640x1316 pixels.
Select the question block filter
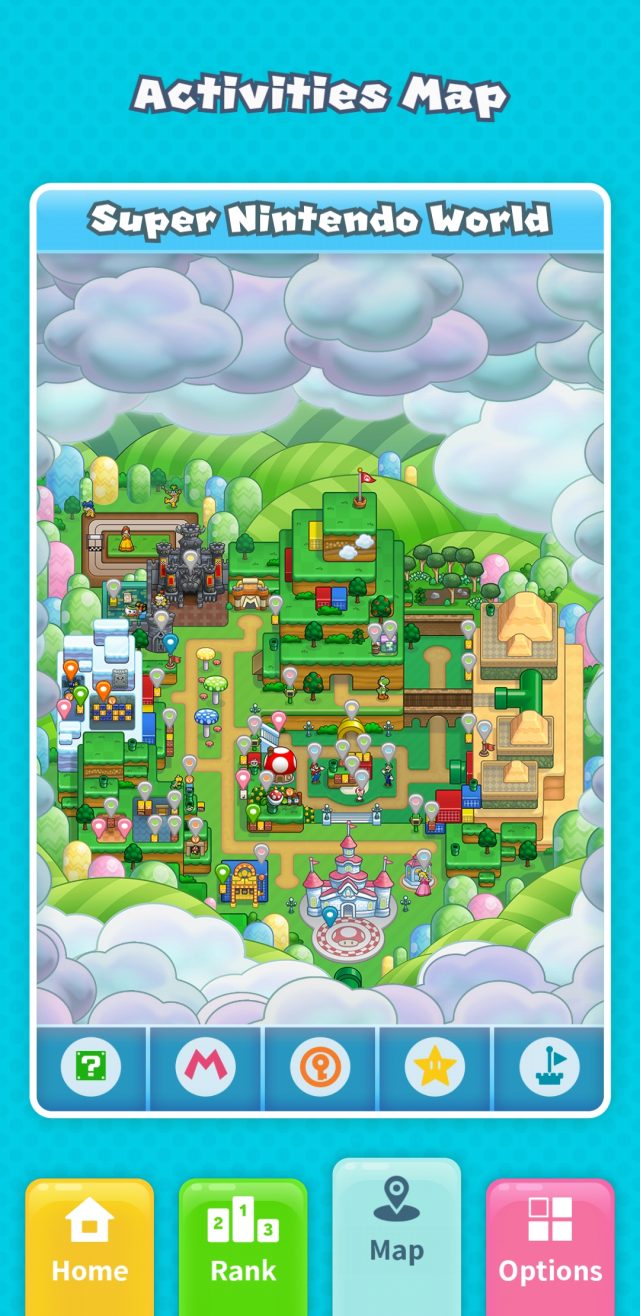[x=92, y=1069]
